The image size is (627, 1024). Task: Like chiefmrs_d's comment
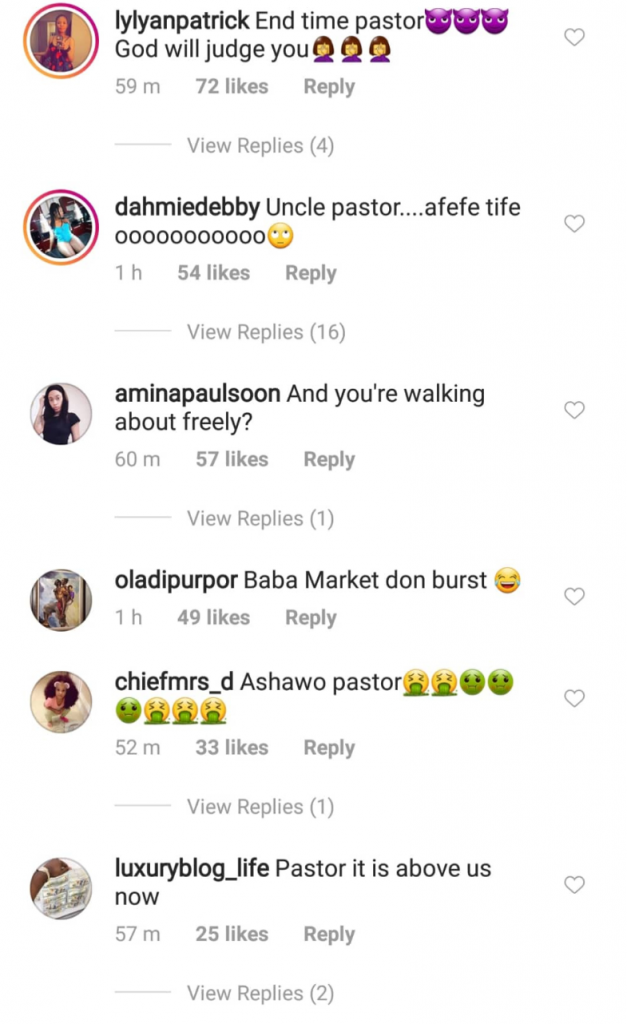(x=574, y=698)
